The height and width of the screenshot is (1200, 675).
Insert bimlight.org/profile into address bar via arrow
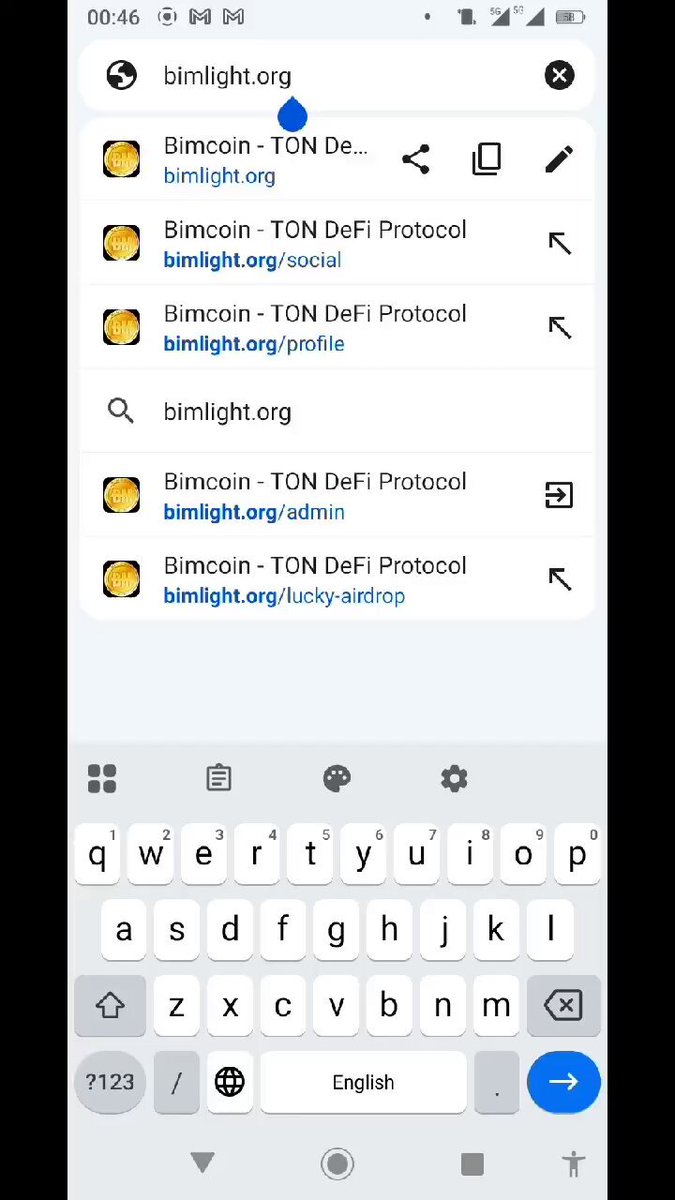[559, 327]
